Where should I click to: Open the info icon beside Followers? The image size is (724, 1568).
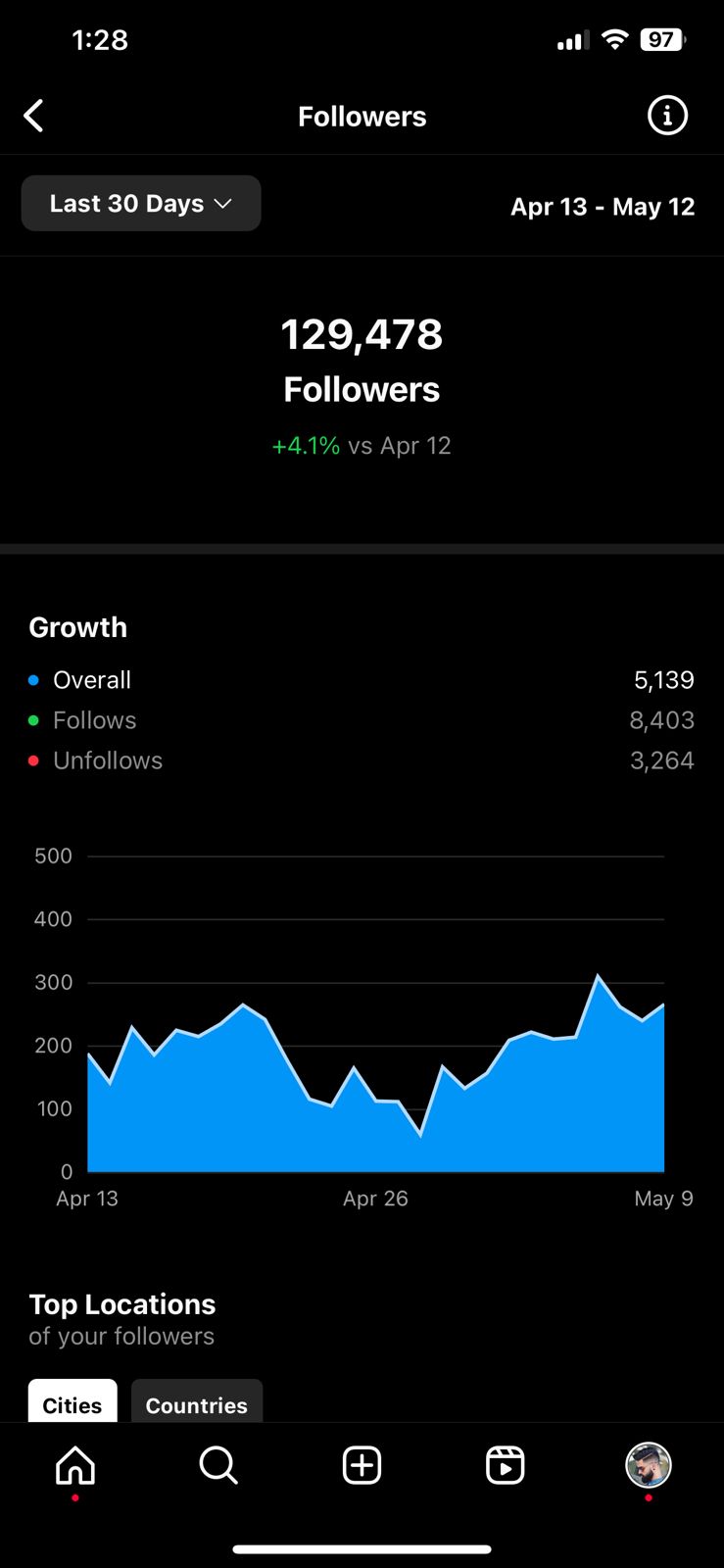(667, 116)
